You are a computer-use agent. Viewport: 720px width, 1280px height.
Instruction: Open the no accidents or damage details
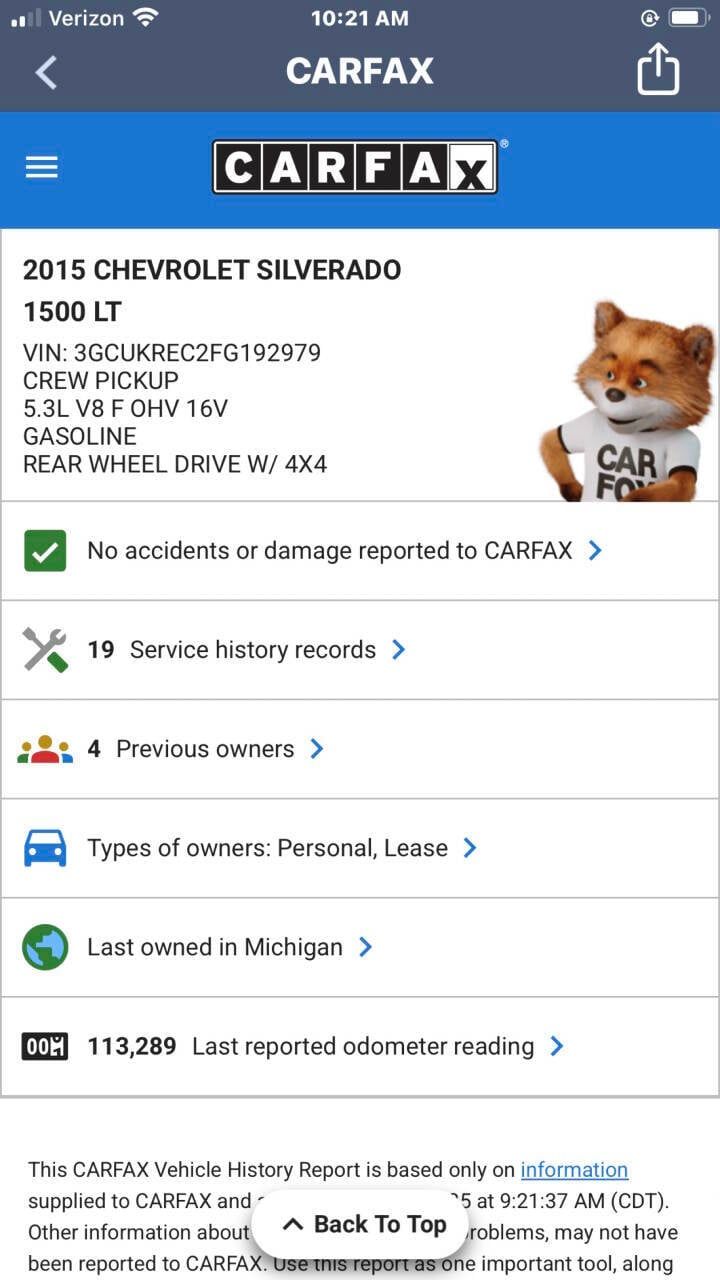(330, 551)
